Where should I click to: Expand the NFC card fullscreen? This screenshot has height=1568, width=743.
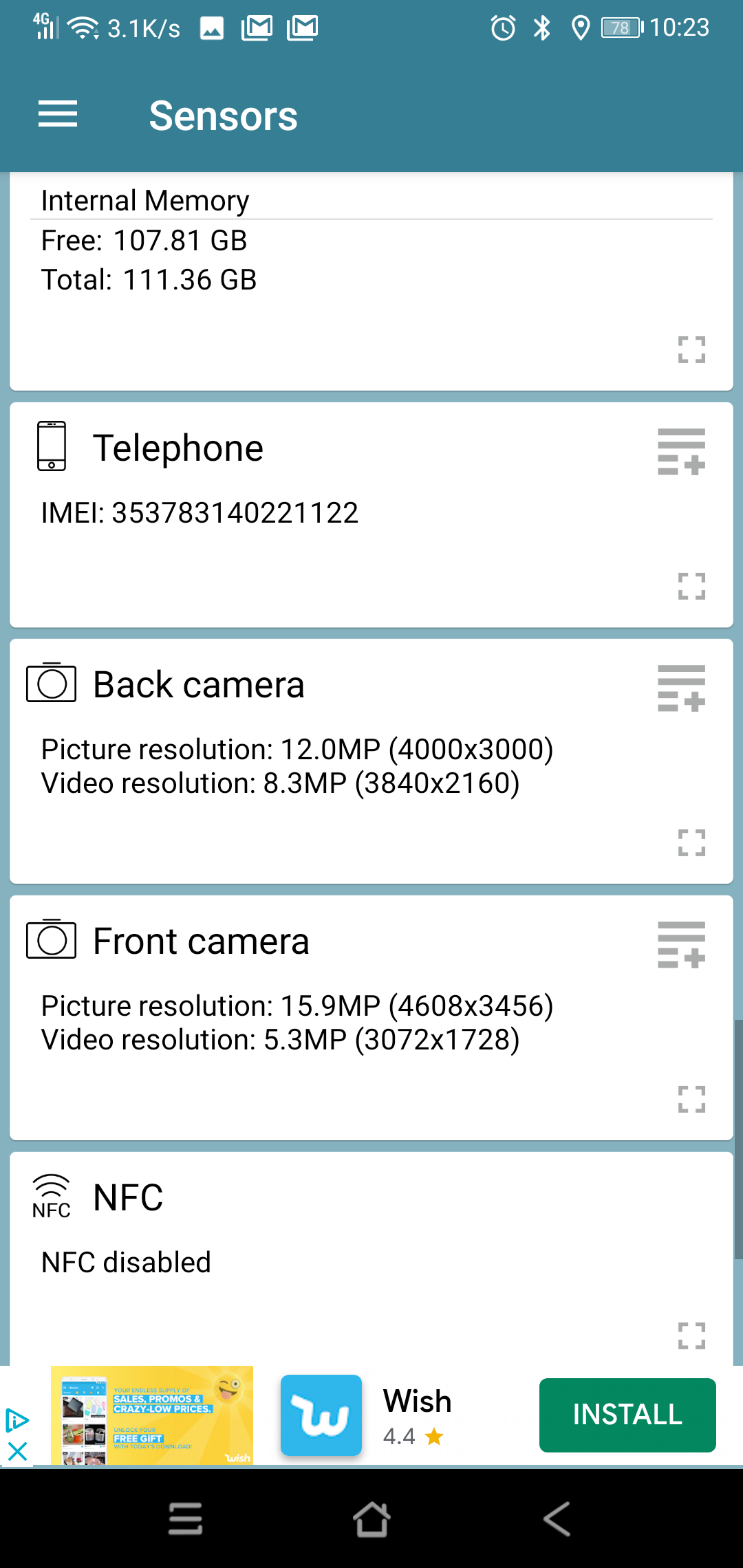pos(691,1336)
